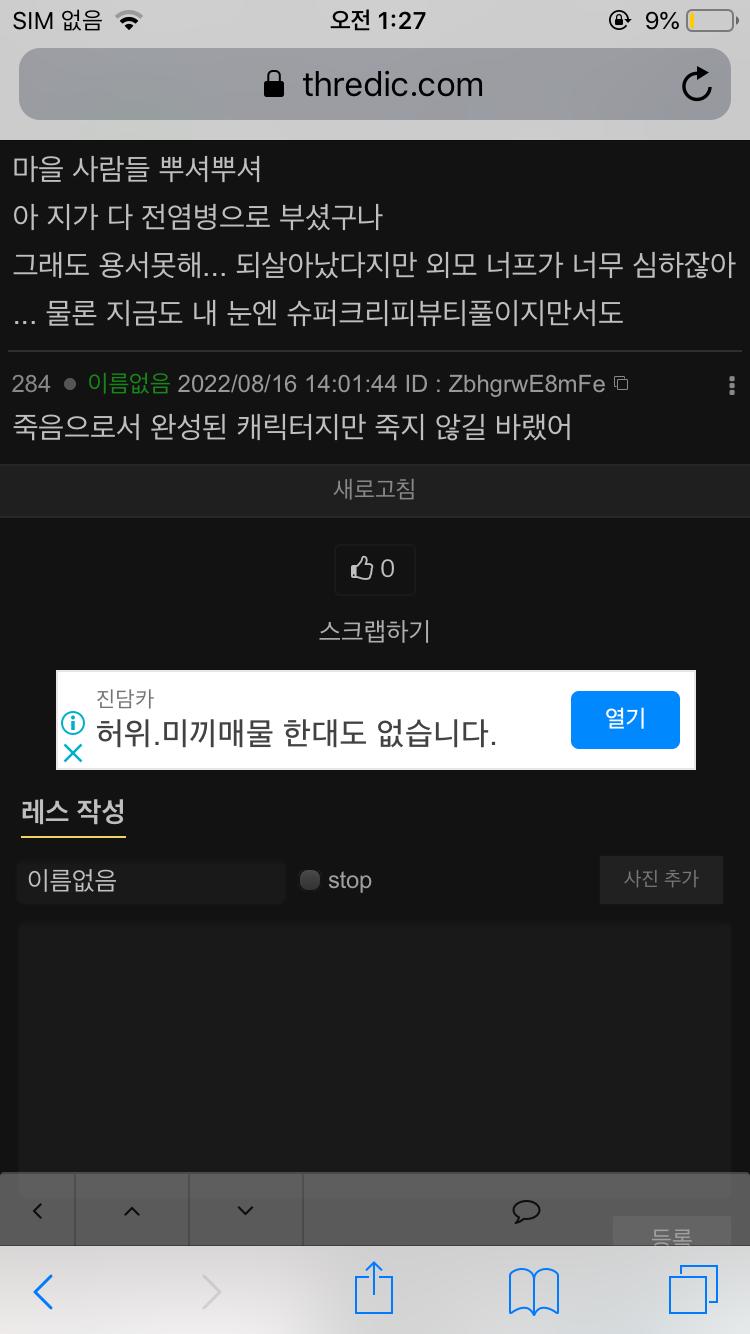Tap the 새로고침 refresh button
Screen dimensions: 750x1334
[375, 489]
